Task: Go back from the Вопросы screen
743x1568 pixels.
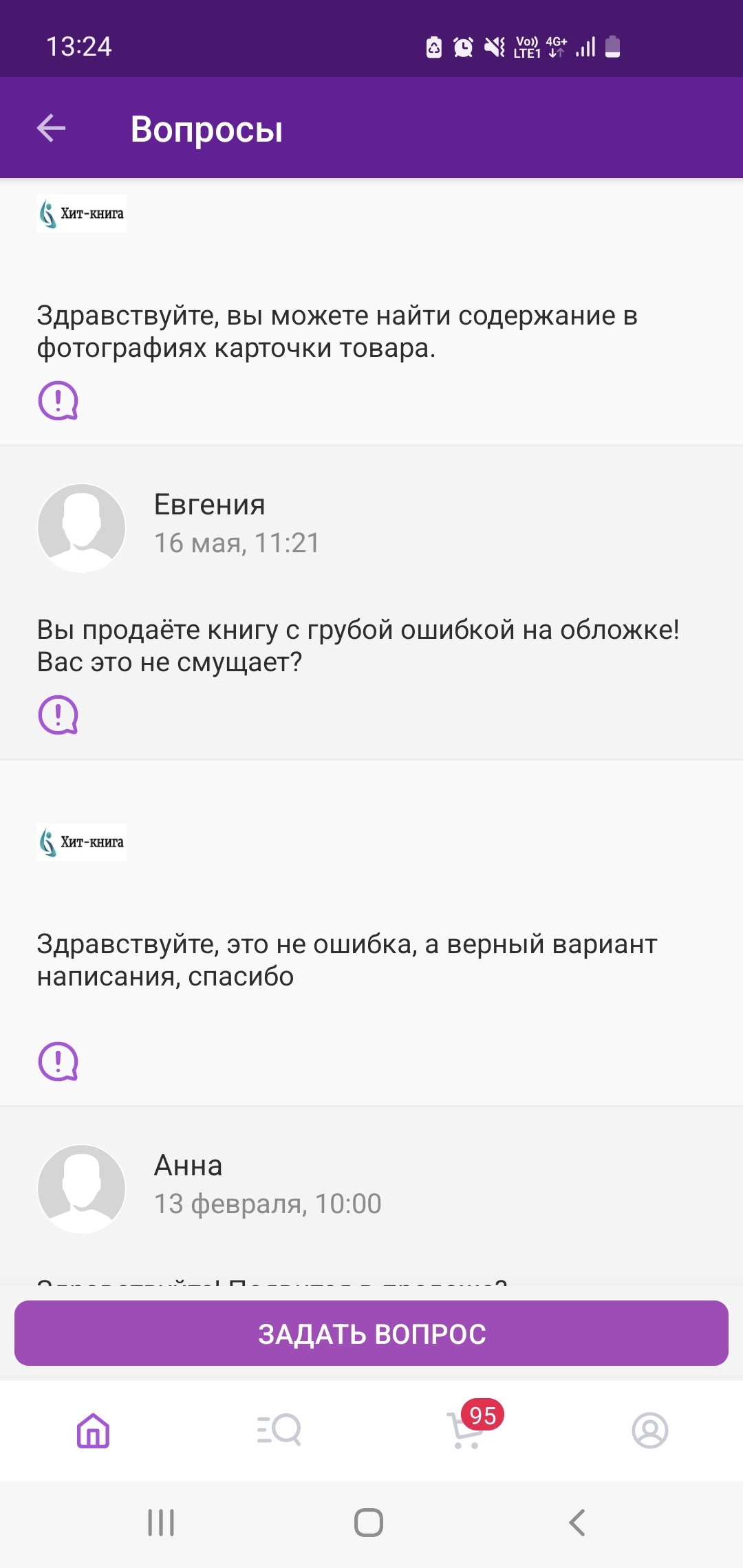Action: [52, 128]
